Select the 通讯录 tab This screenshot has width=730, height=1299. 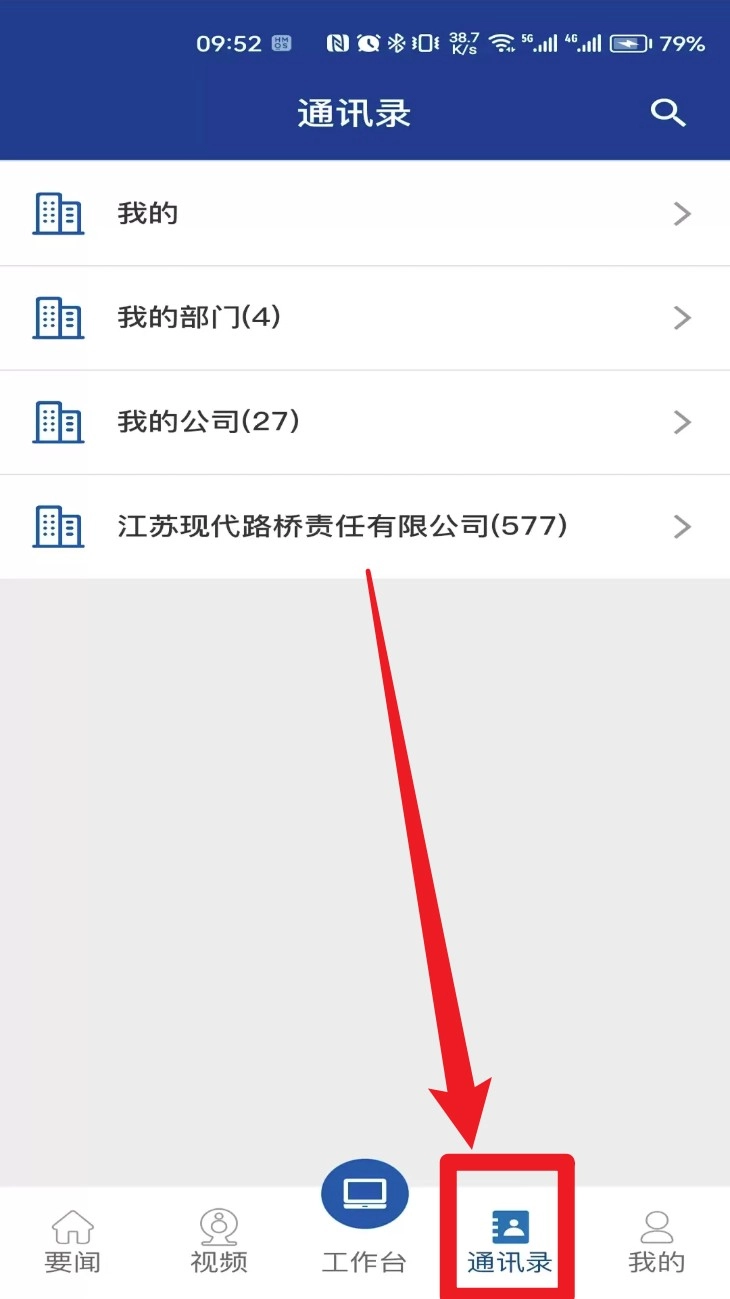click(510, 1241)
